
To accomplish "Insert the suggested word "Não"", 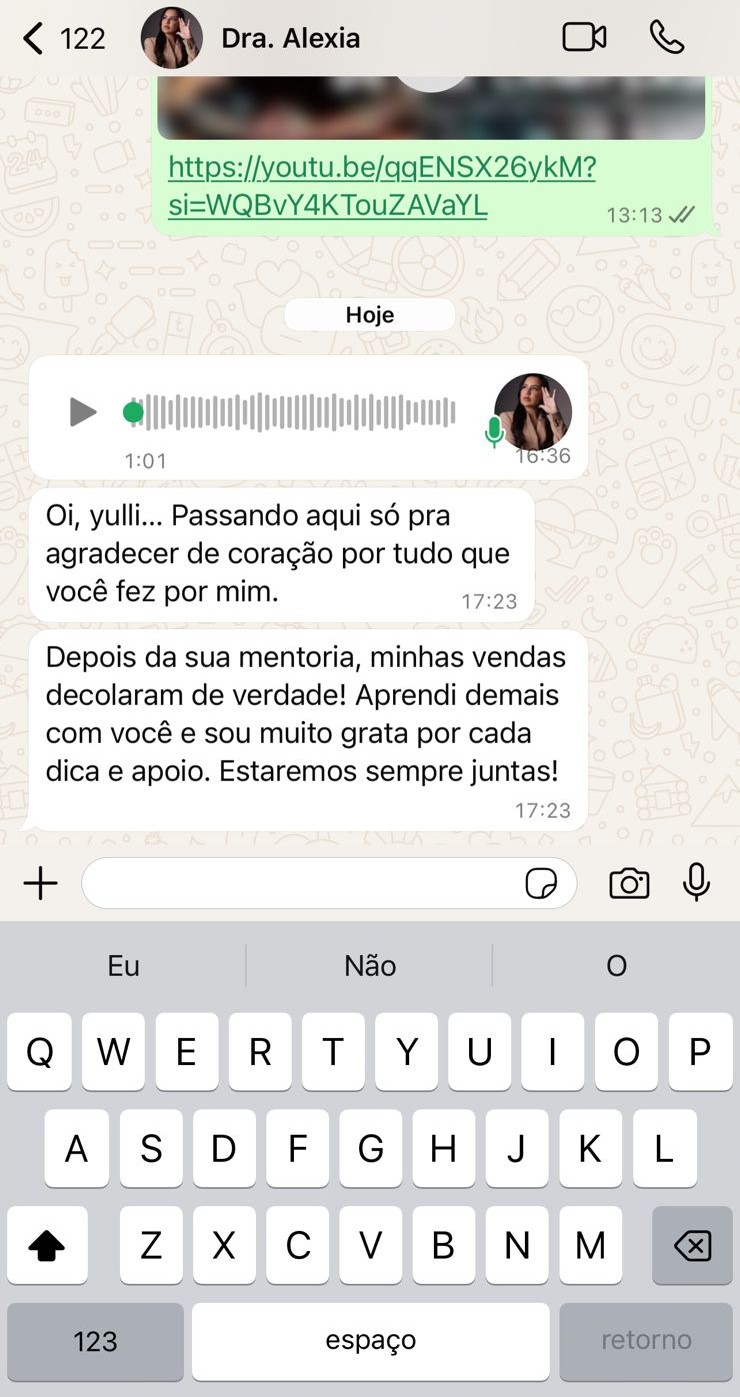I will coord(370,965).
